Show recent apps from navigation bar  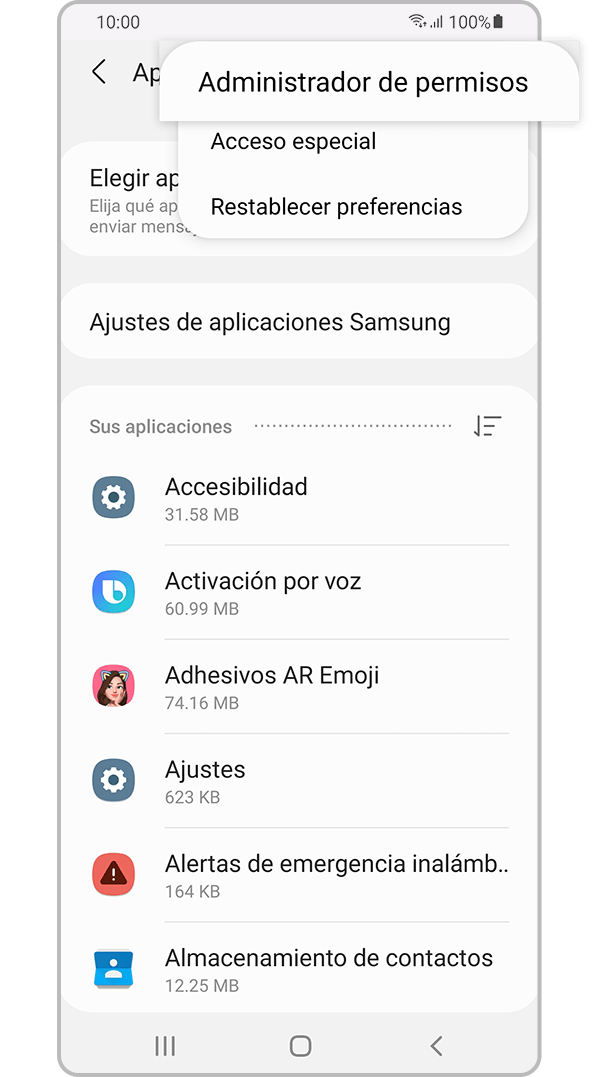pos(165,1046)
